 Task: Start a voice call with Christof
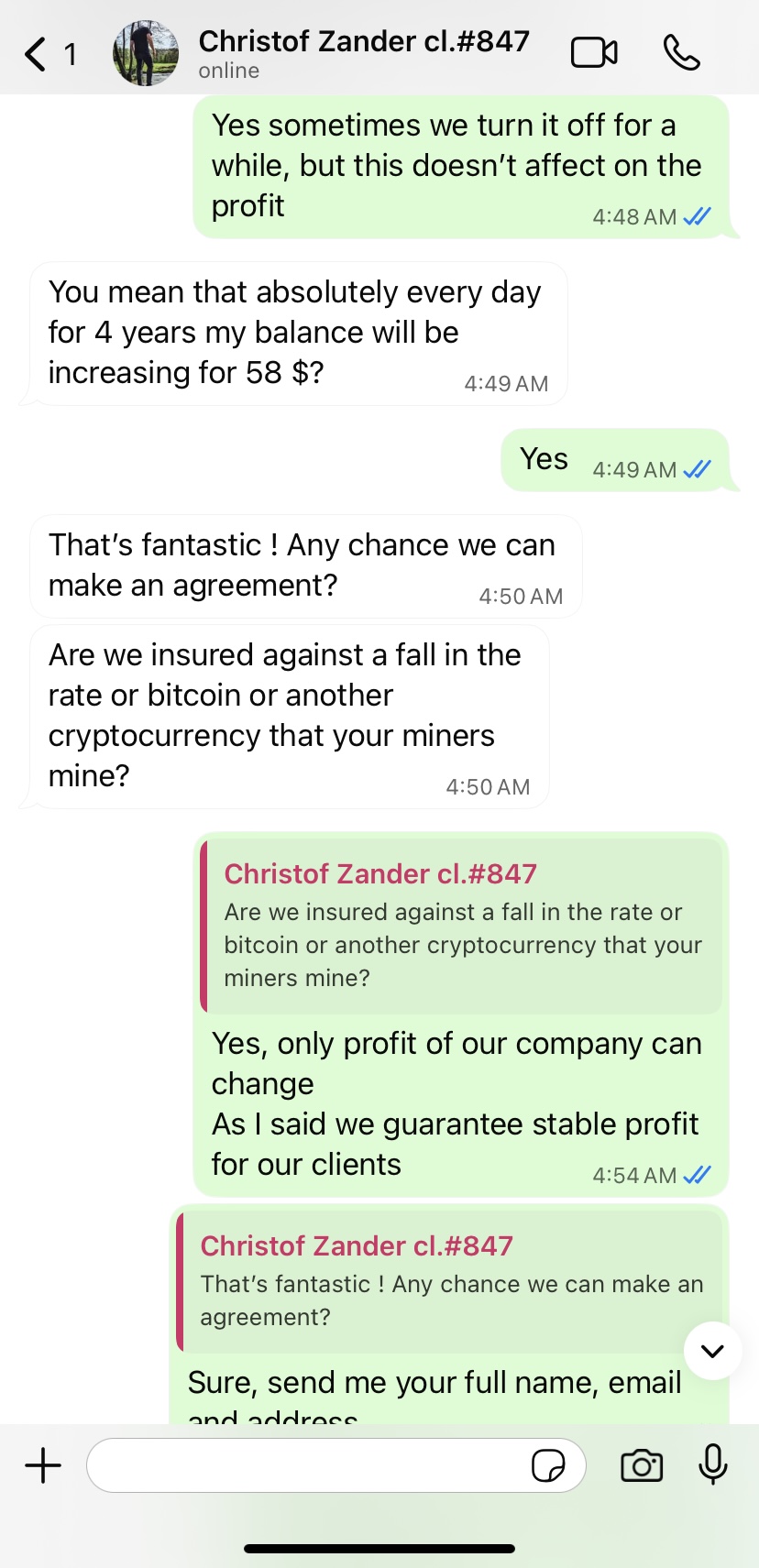tap(681, 53)
